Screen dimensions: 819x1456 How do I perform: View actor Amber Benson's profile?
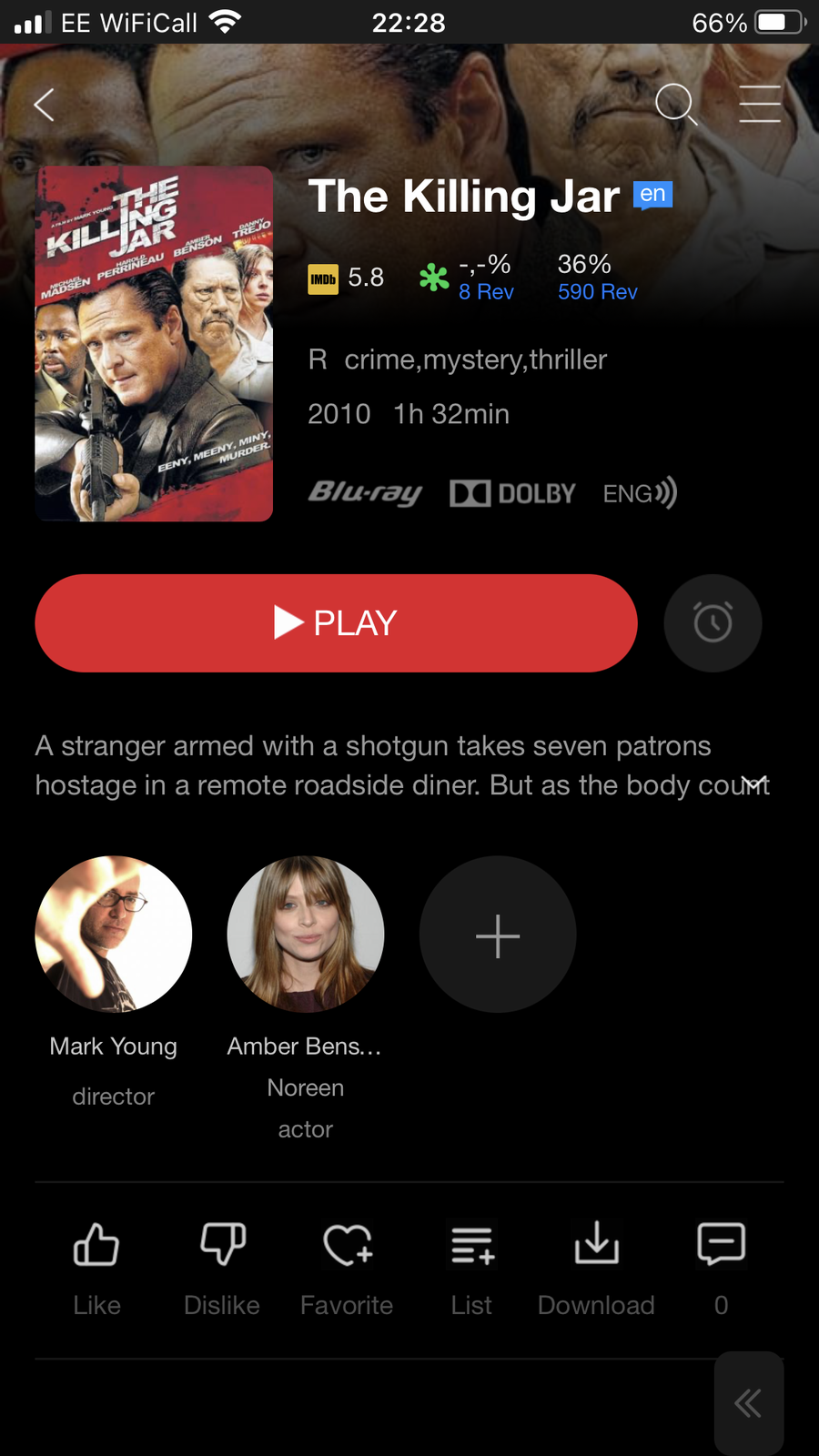tap(306, 935)
